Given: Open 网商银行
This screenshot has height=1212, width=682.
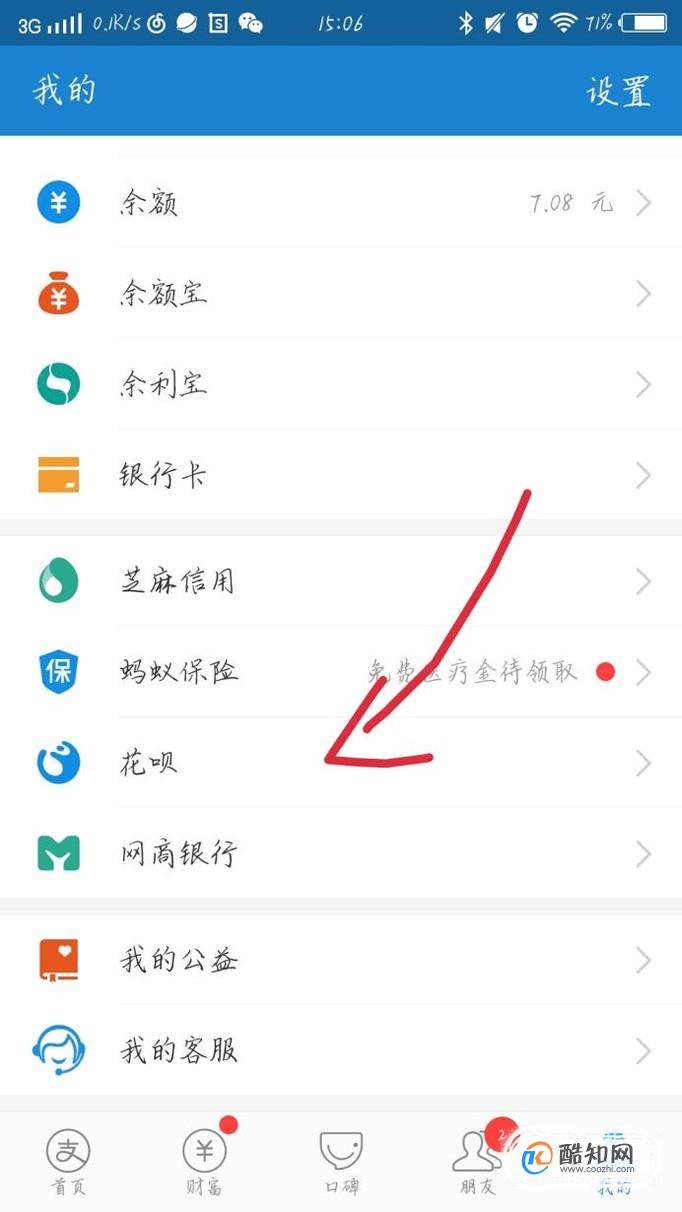Looking at the screenshot, I should point(341,853).
